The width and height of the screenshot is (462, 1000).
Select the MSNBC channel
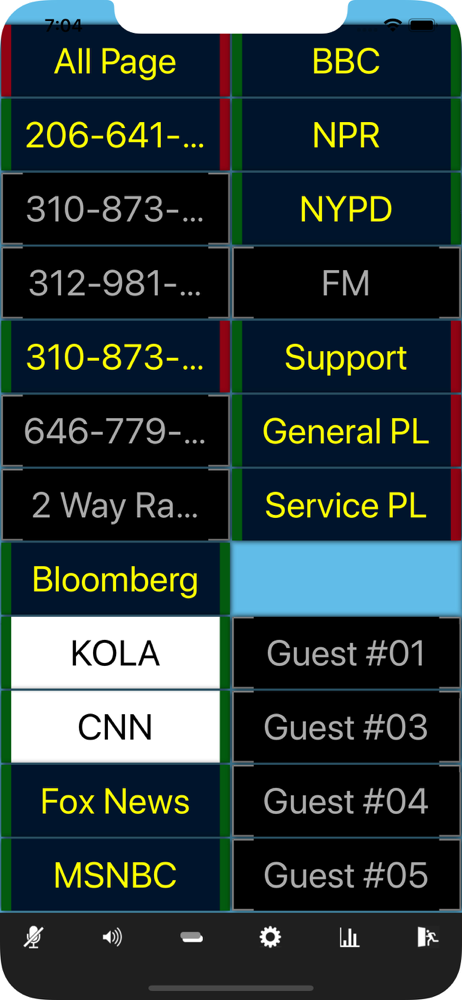[115, 874]
